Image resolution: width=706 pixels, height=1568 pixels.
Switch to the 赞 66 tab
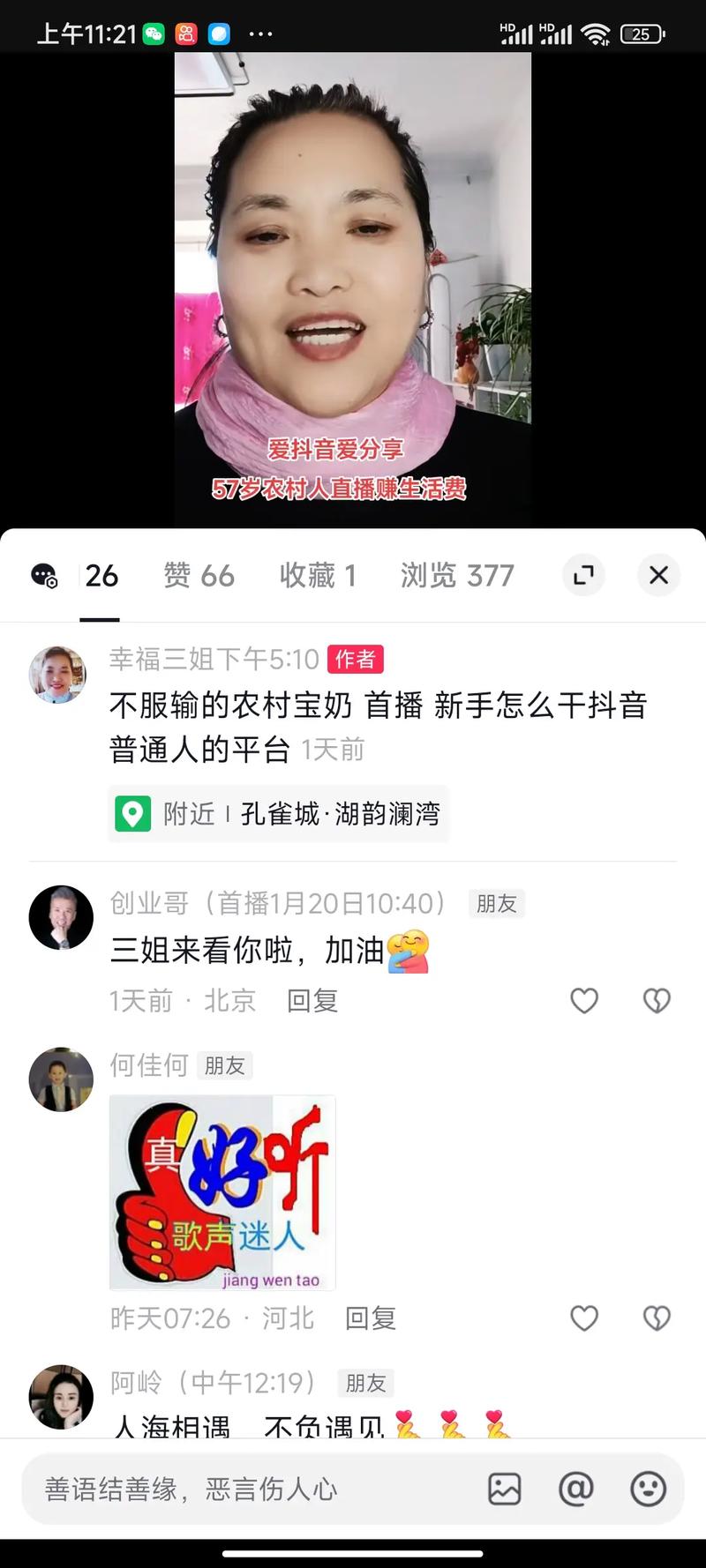click(199, 575)
